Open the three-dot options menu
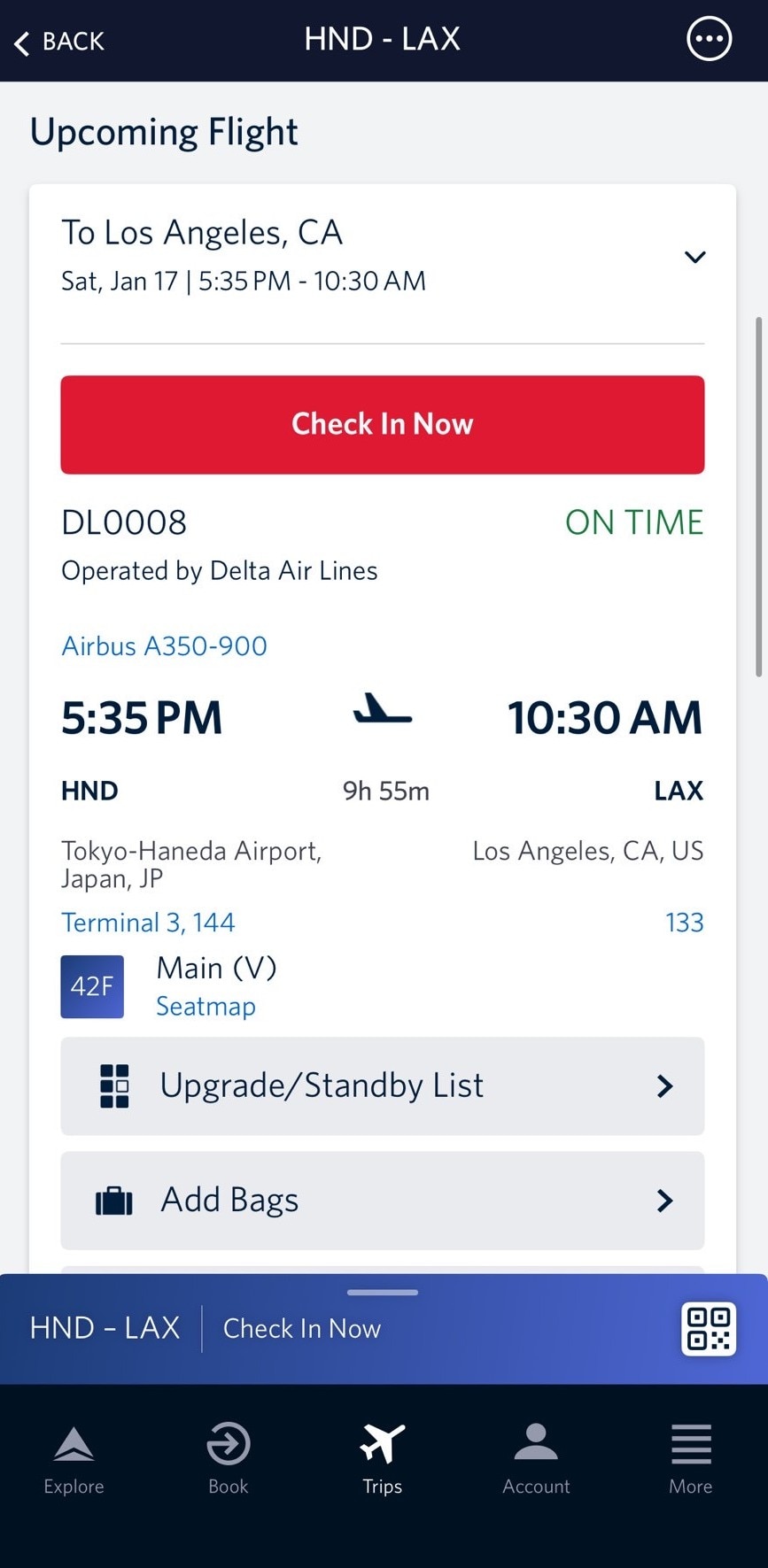The height and width of the screenshot is (1568, 768). [x=709, y=40]
